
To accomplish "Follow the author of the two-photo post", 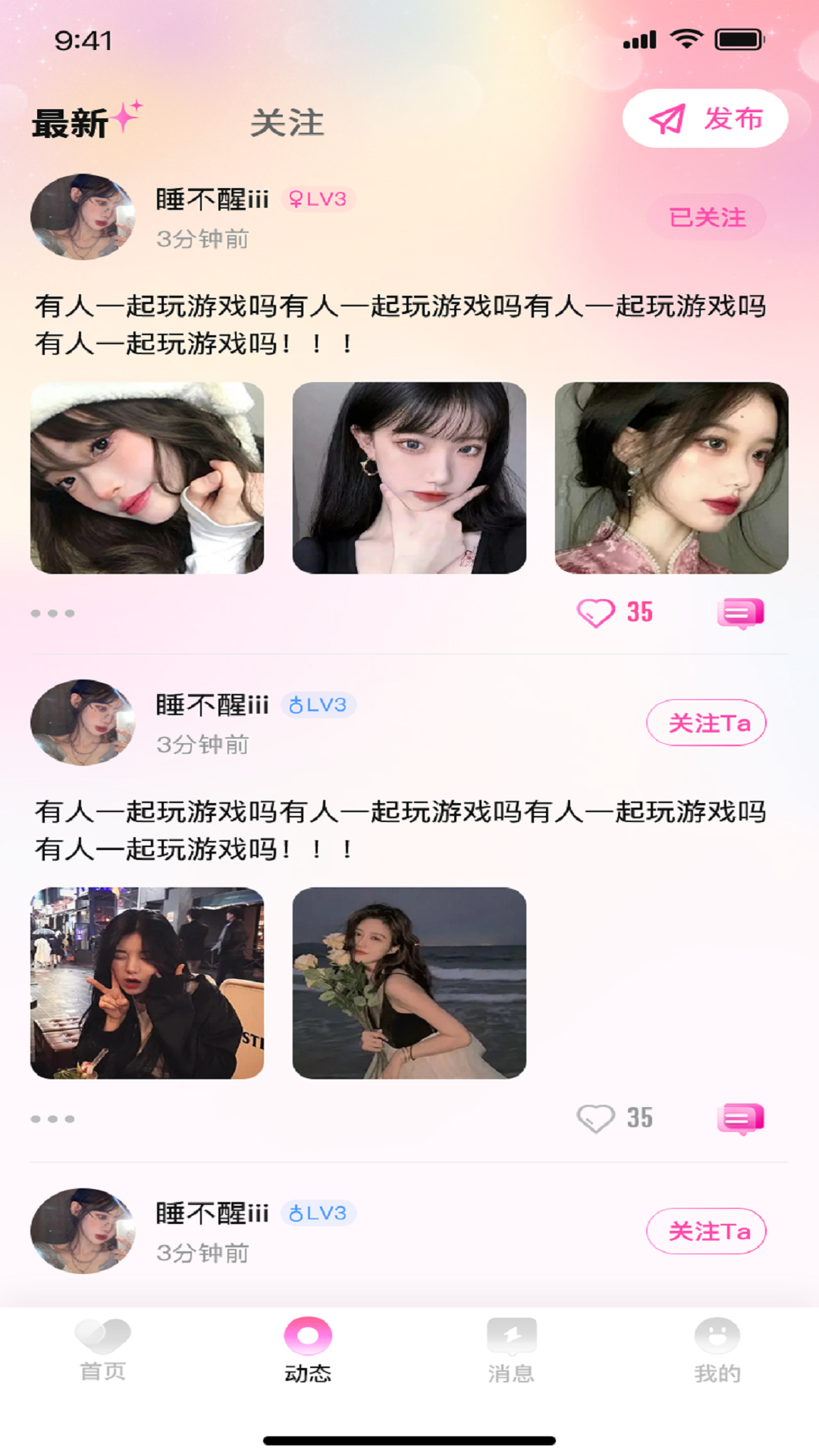I will click(x=706, y=723).
